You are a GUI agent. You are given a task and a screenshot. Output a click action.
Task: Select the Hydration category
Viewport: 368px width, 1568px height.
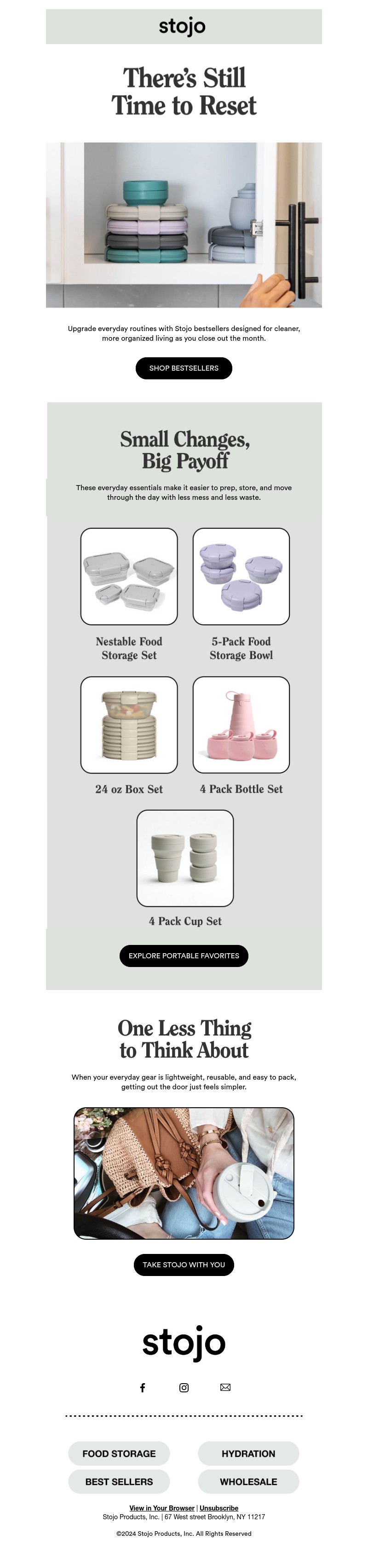click(248, 1454)
